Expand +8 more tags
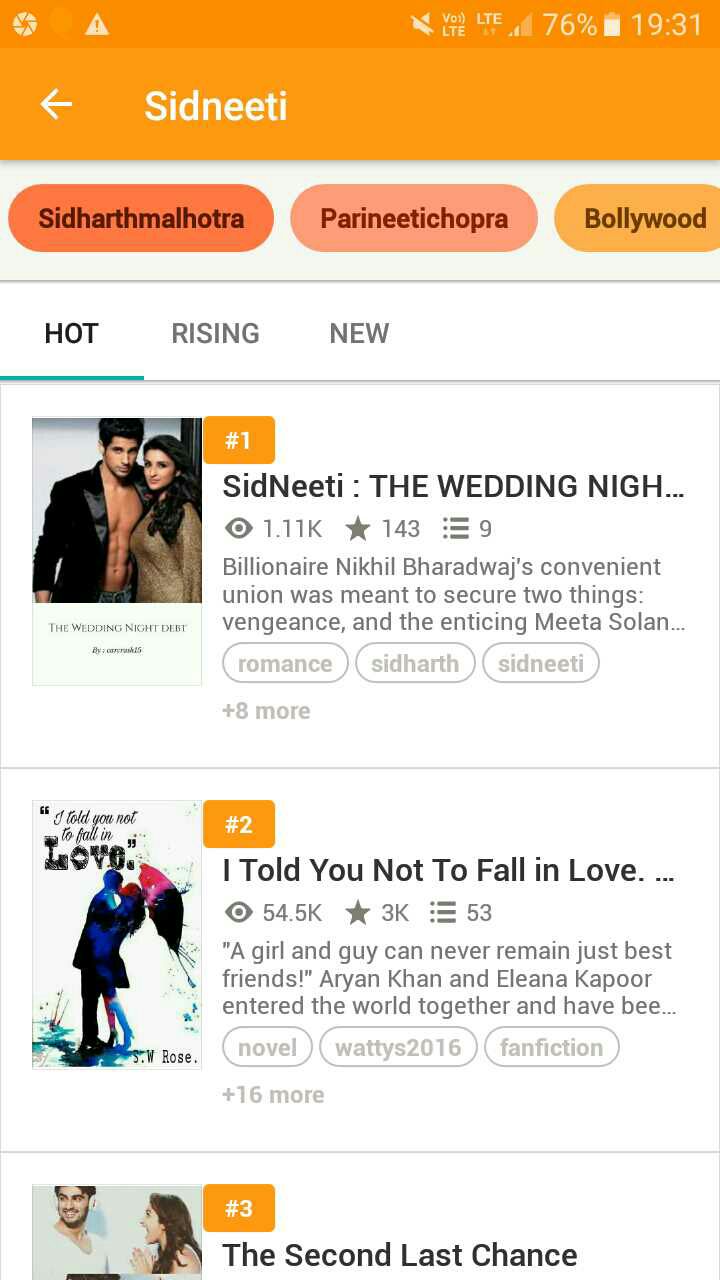The image size is (720, 1280). pos(266,711)
